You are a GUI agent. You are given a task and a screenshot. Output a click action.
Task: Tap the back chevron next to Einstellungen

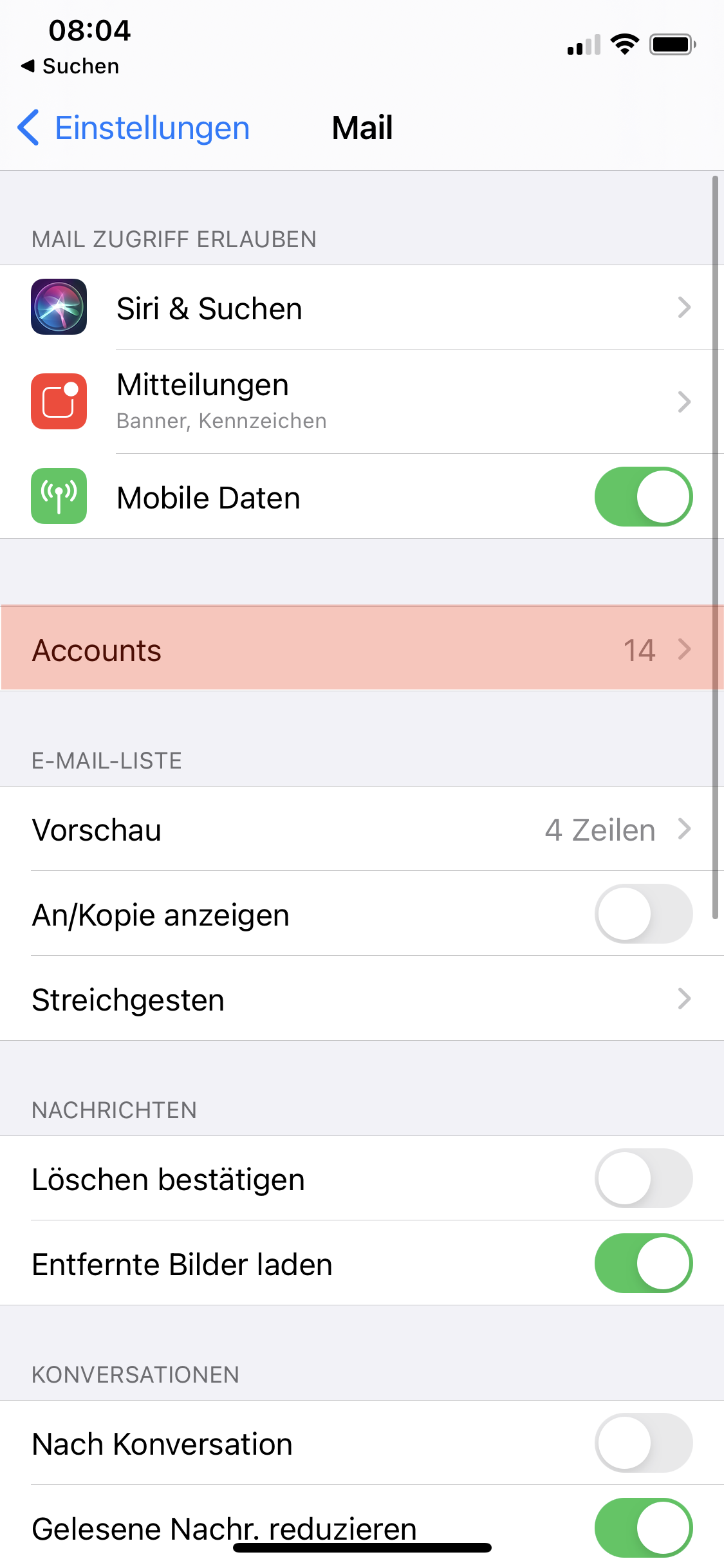pos(28,127)
